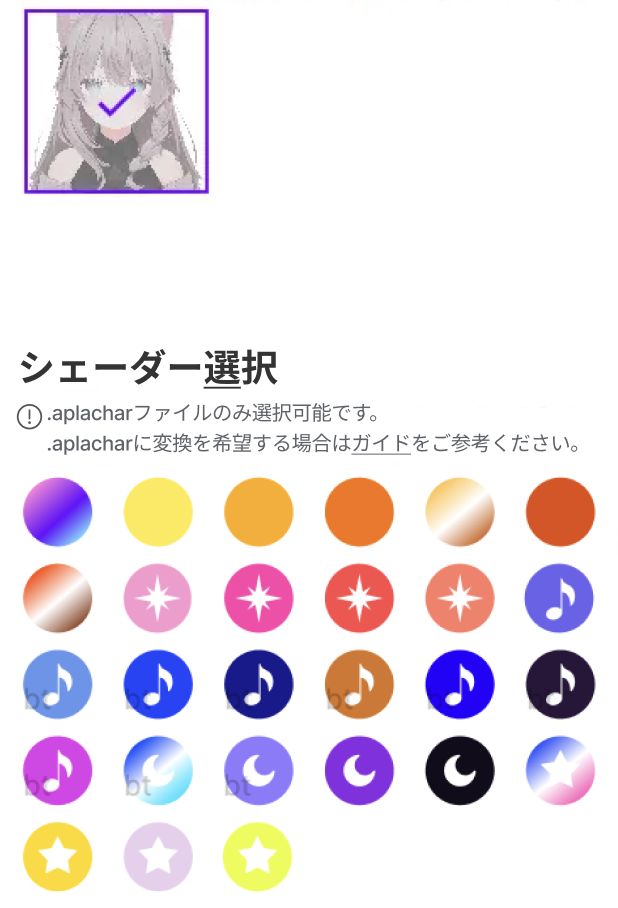The height and width of the screenshot is (908, 618).
Task: Pick the periwinkle music note shader
Action: 560,598
